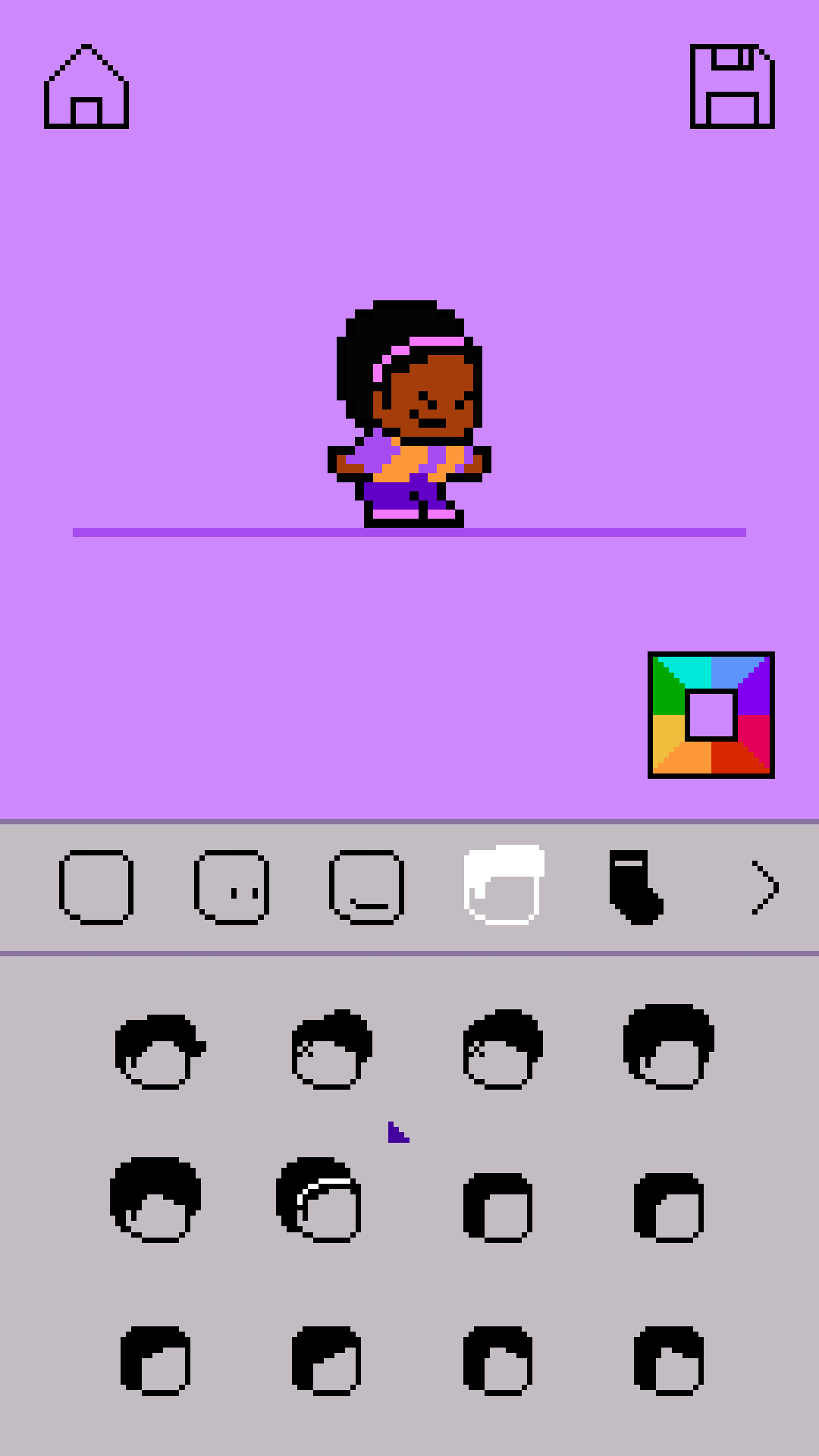Open the rainbow color picker
This screenshot has height=1456, width=819.
pos(711,714)
